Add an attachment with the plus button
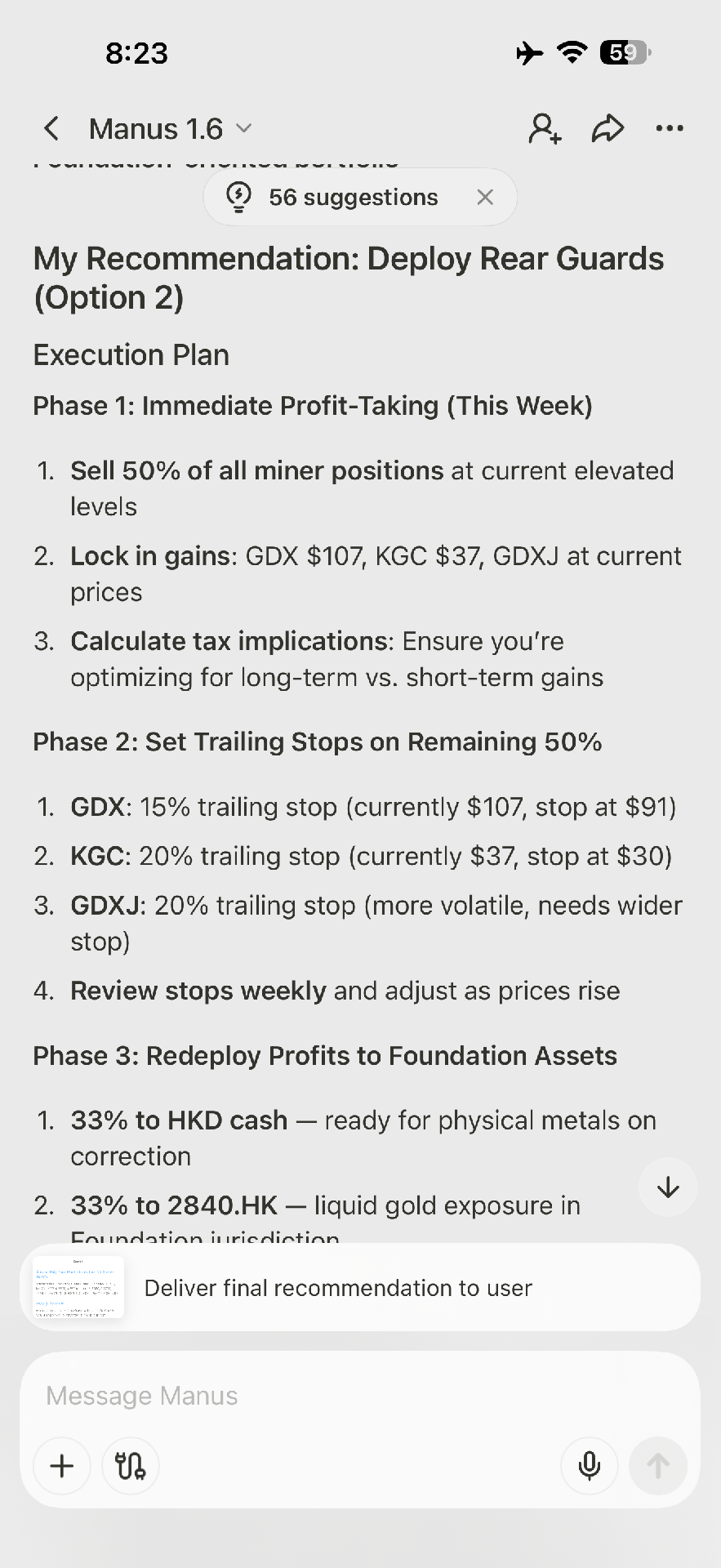This screenshot has height=1568, width=721. pyautogui.click(x=62, y=1466)
